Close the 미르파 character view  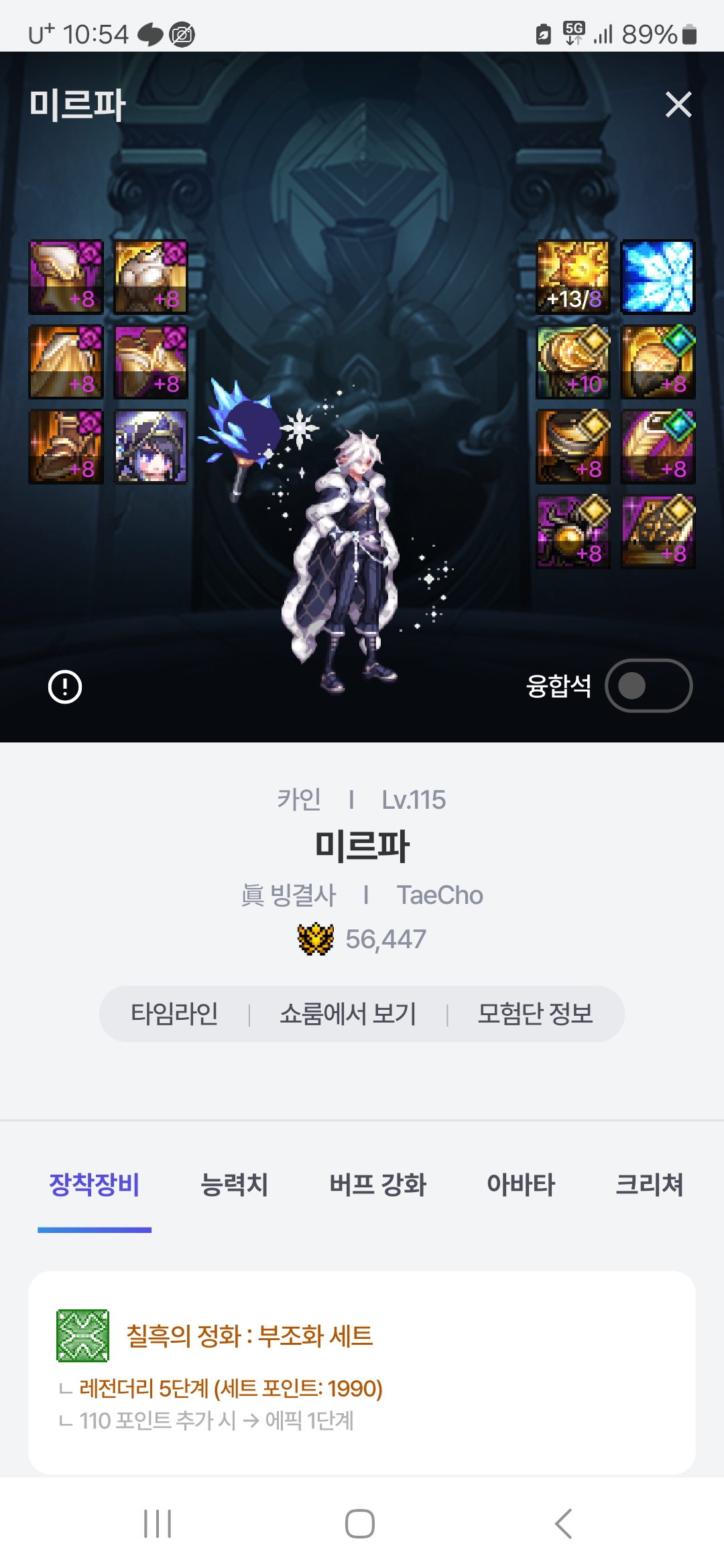pos(678,105)
